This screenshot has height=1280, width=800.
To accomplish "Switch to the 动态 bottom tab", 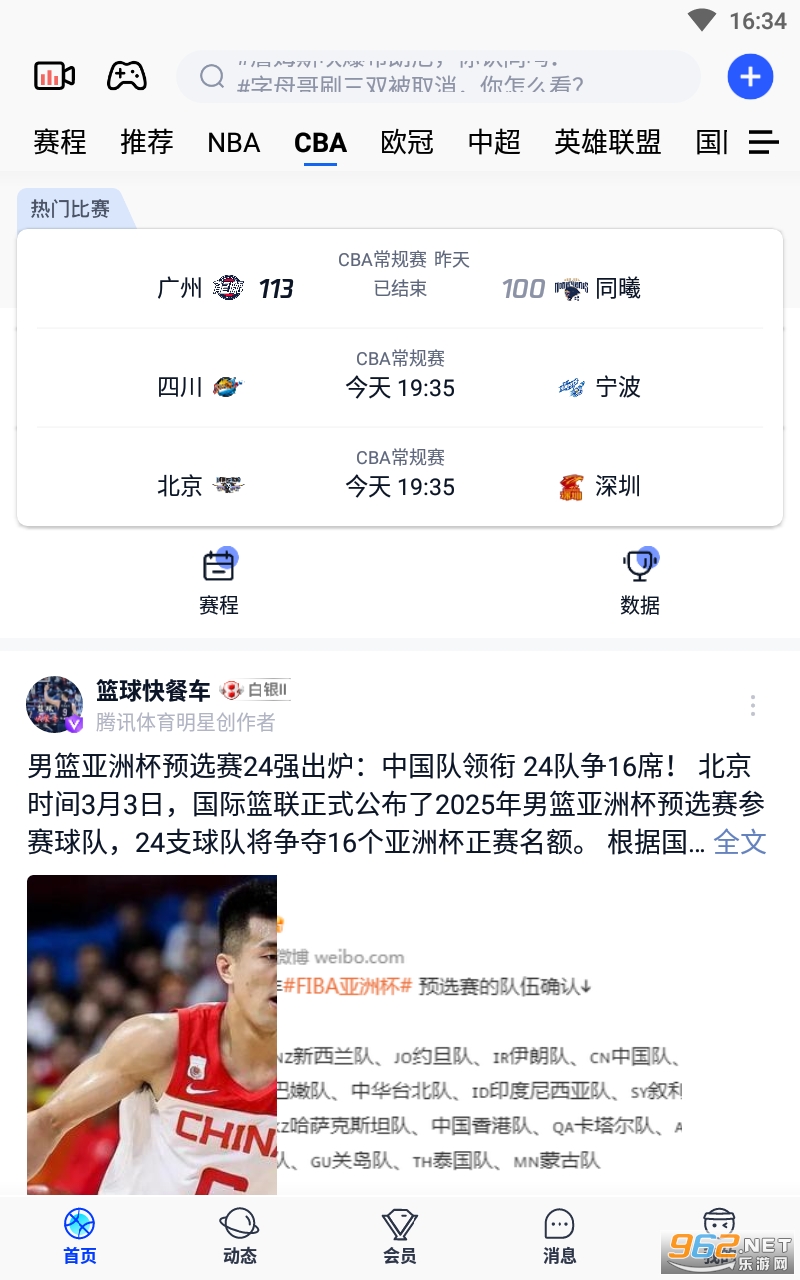I will pyautogui.click(x=240, y=1236).
